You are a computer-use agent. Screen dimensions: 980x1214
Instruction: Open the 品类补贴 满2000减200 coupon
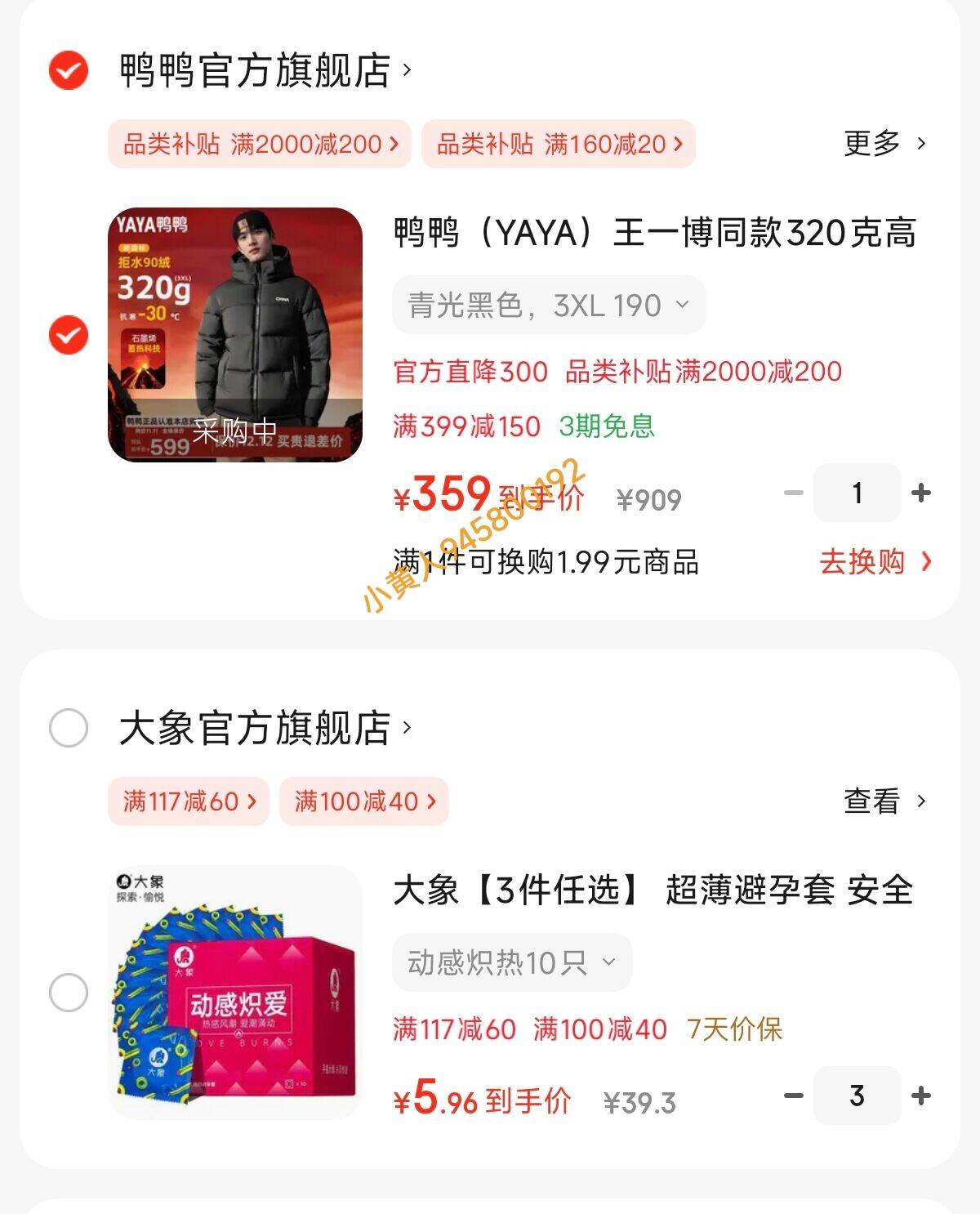pos(260,145)
